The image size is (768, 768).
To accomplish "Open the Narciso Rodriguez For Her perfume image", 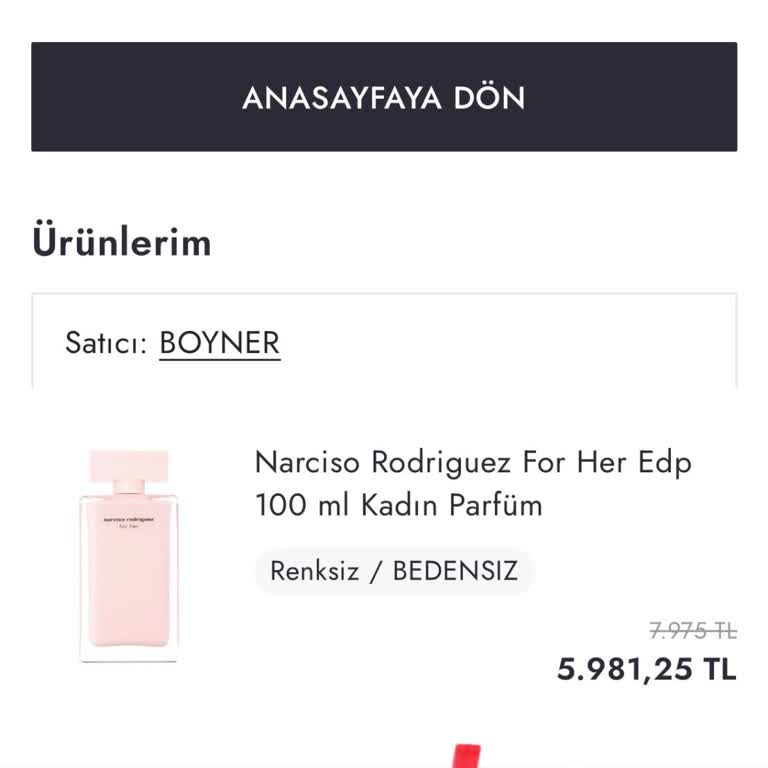I will click(x=128, y=555).
